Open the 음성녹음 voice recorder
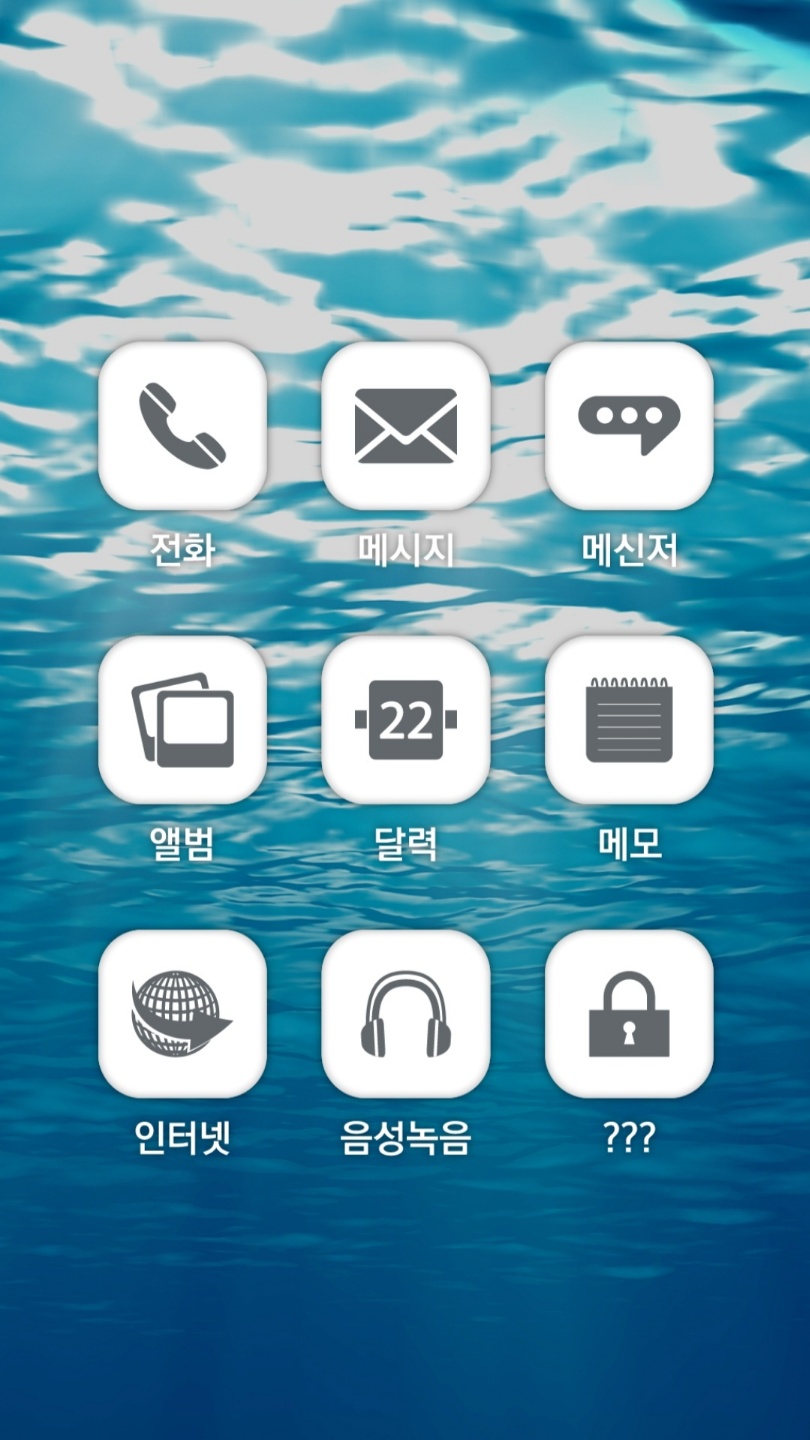The image size is (810, 1440). (405, 1014)
